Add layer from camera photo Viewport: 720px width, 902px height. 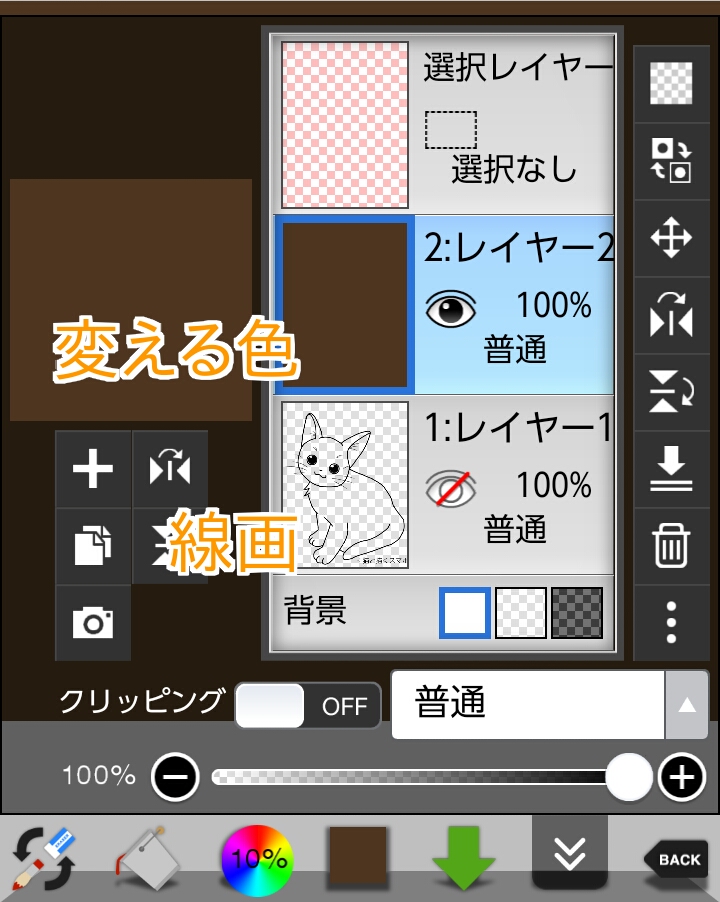tap(93, 623)
